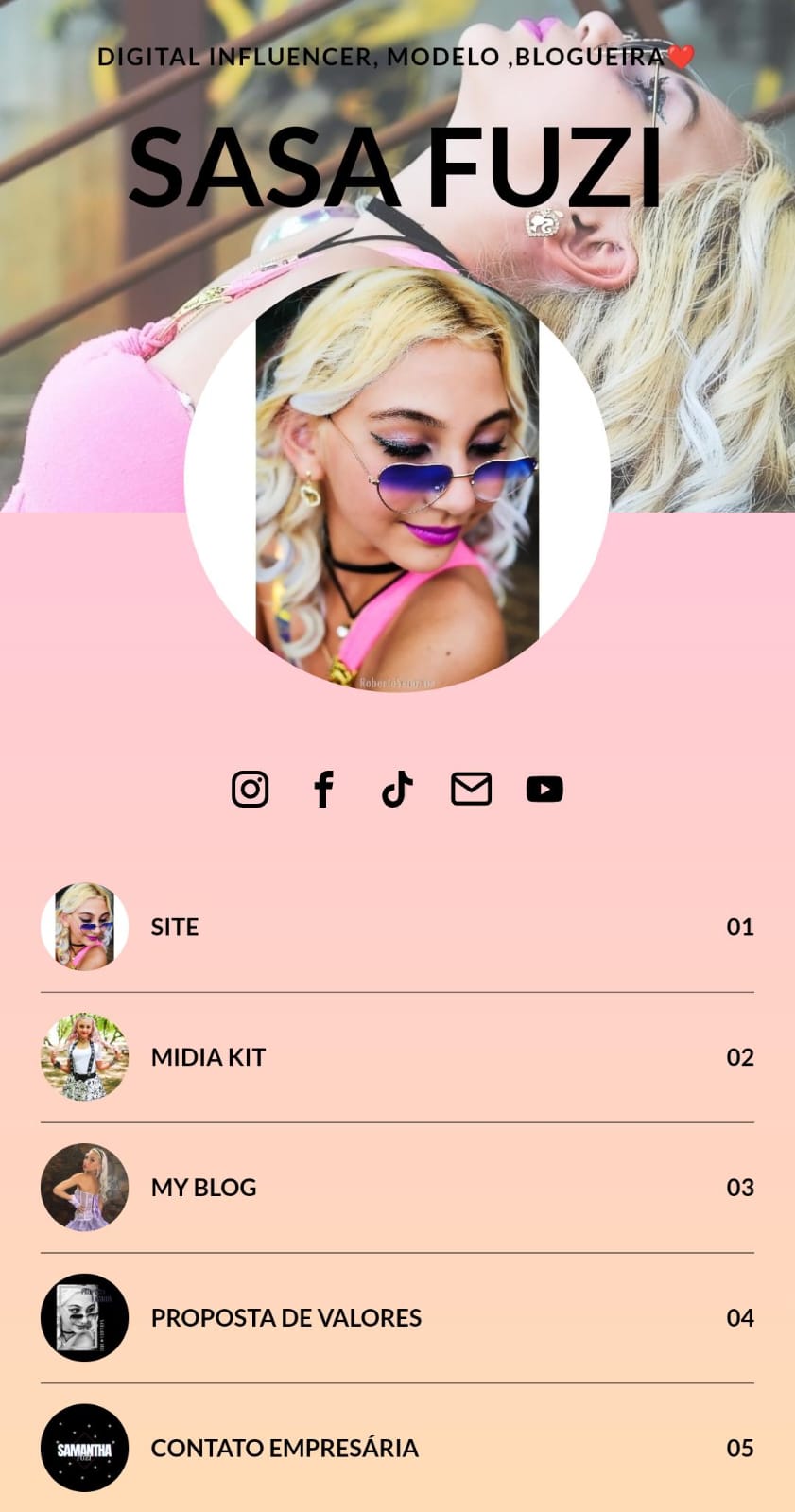The image size is (795, 1512).
Task: Open the Instagram profile icon
Action: coord(251,788)
